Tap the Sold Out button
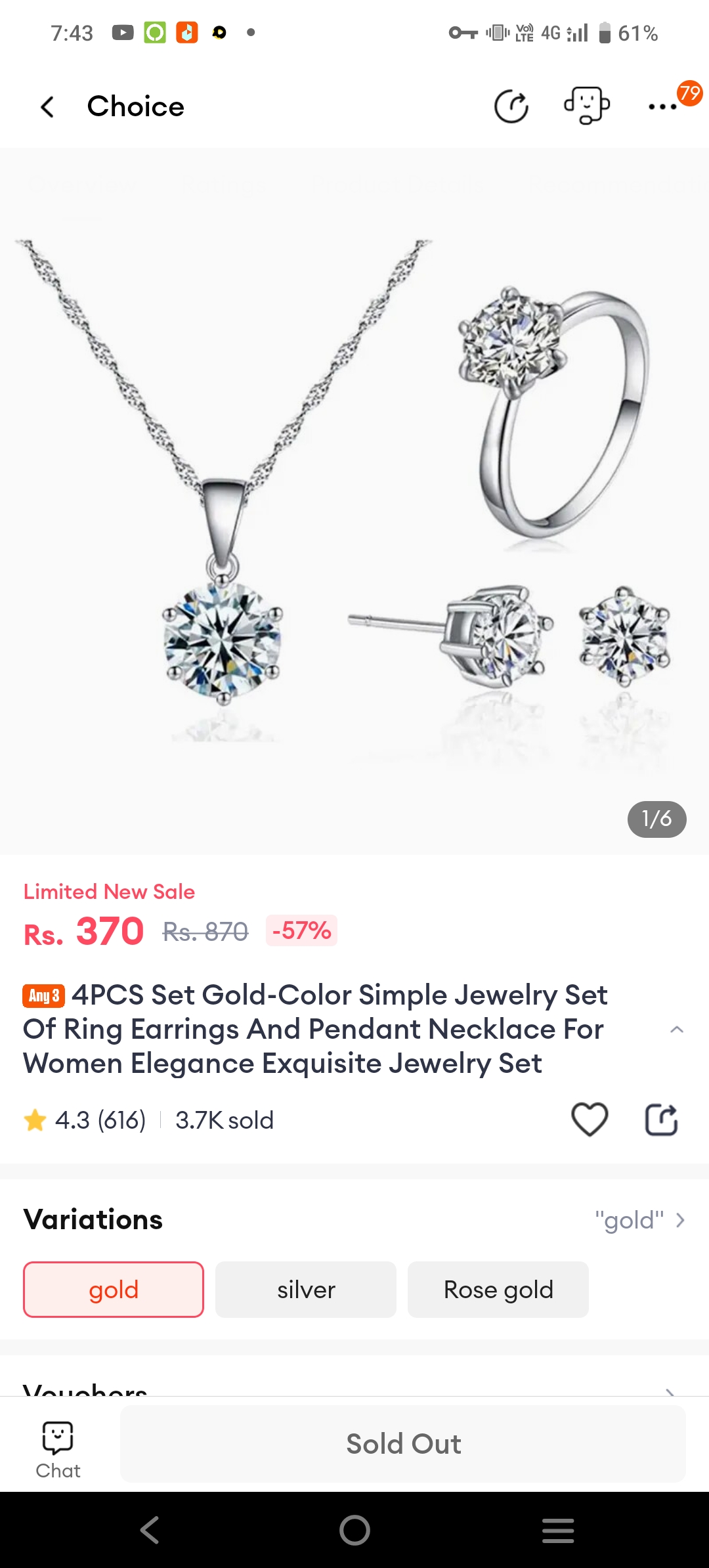Screen dimensions: 709x1568 pyautogui.click(x=403, y=1444)
